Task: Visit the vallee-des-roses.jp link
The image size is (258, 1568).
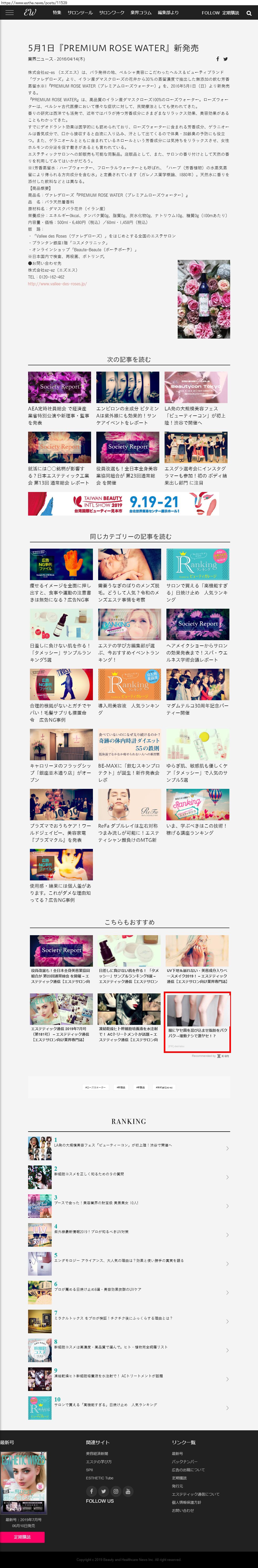Action: point(57,284)
